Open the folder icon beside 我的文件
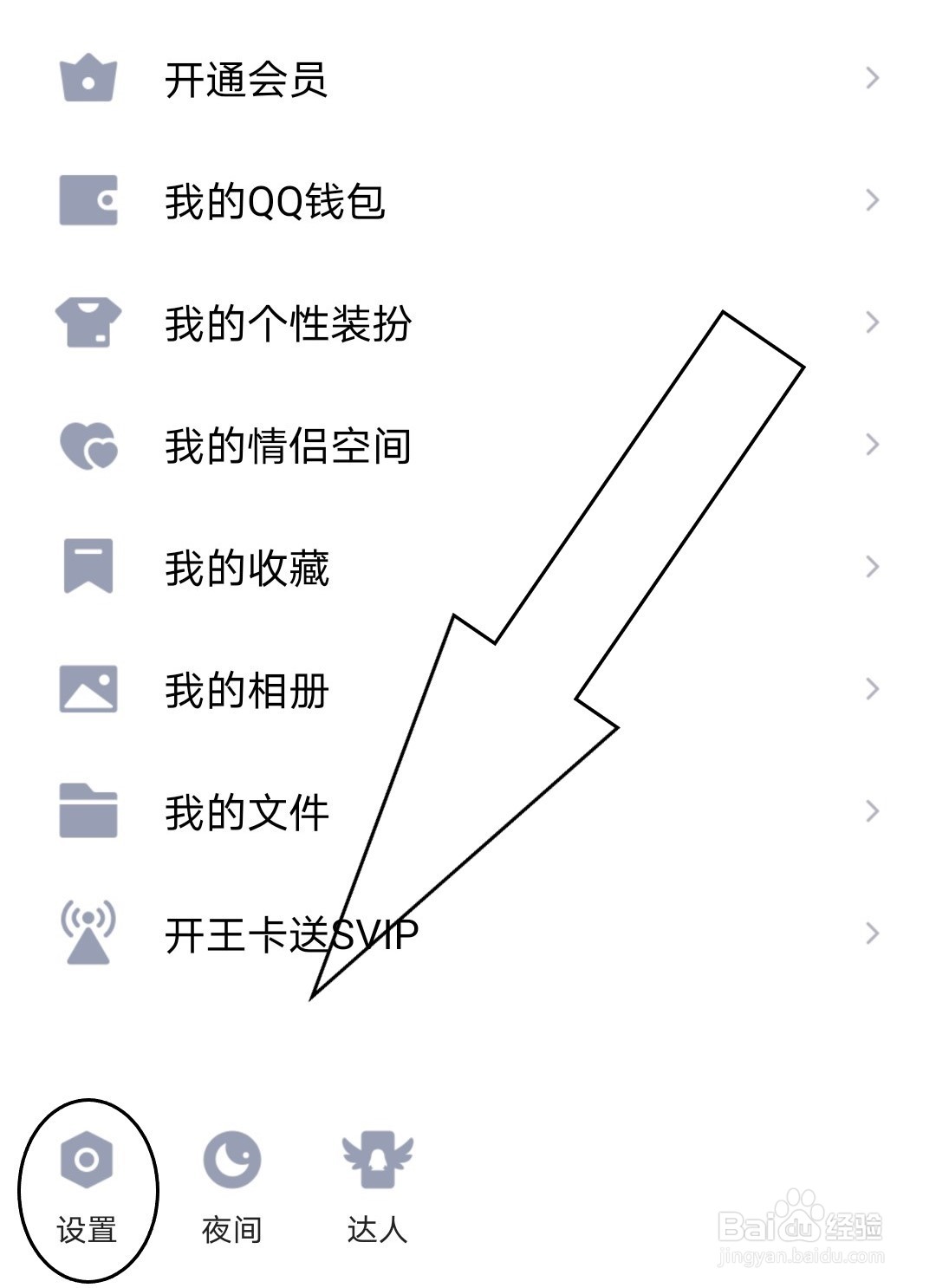This screenshot has width=936, height=1288. click(x=87, y=810)
